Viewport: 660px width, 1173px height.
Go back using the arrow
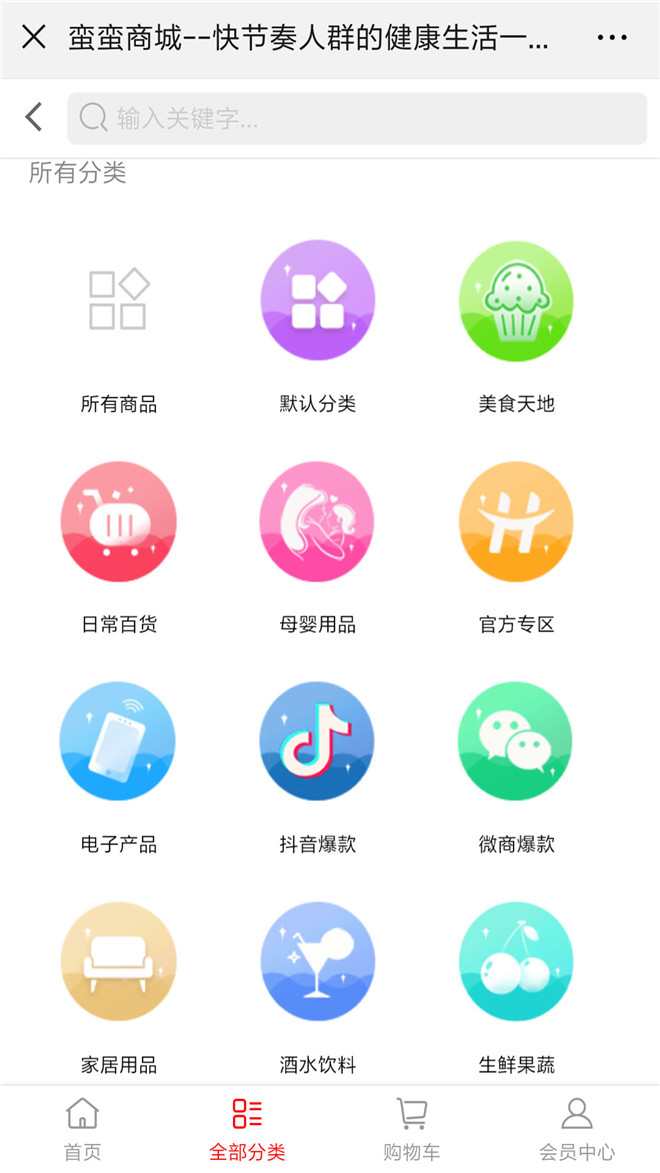pyautogui.click(x=34, y=117)
